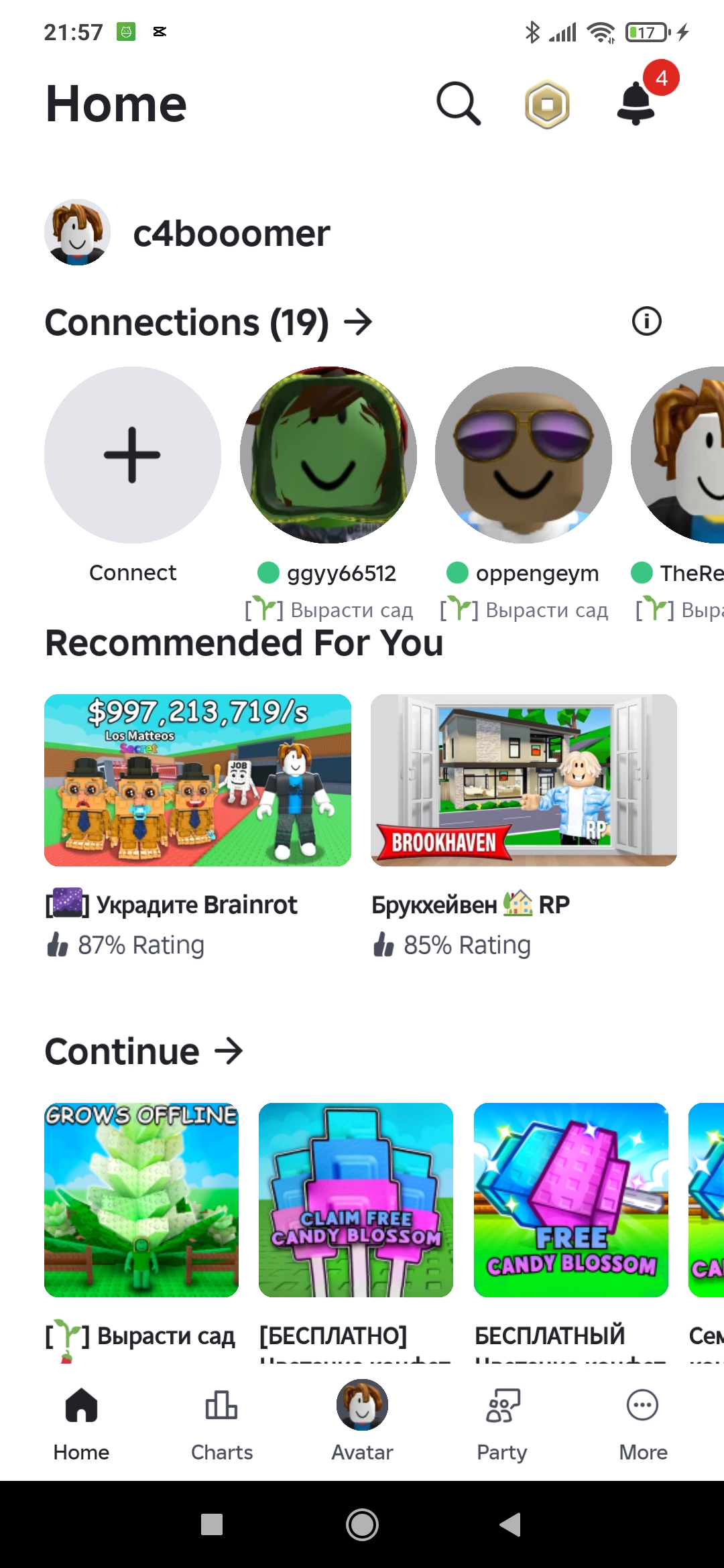724x1568 pixels.
Task: Open the full Connections list
Action: tap(208, 322)
